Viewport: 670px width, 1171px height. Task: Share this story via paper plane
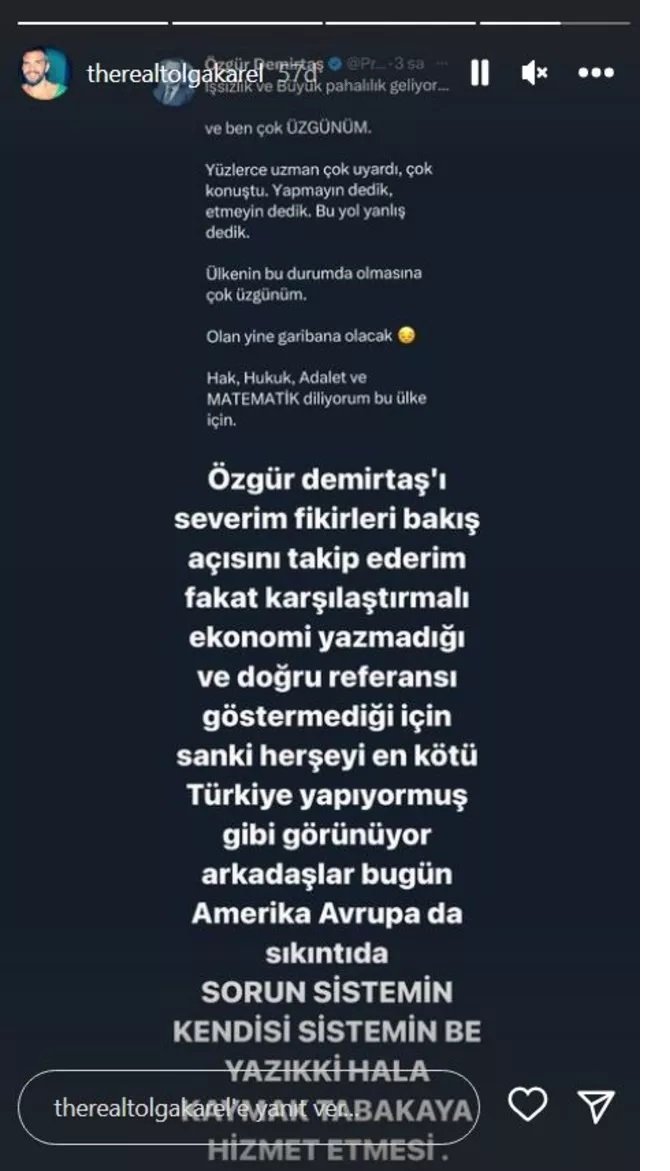(x=596, y=1104)
